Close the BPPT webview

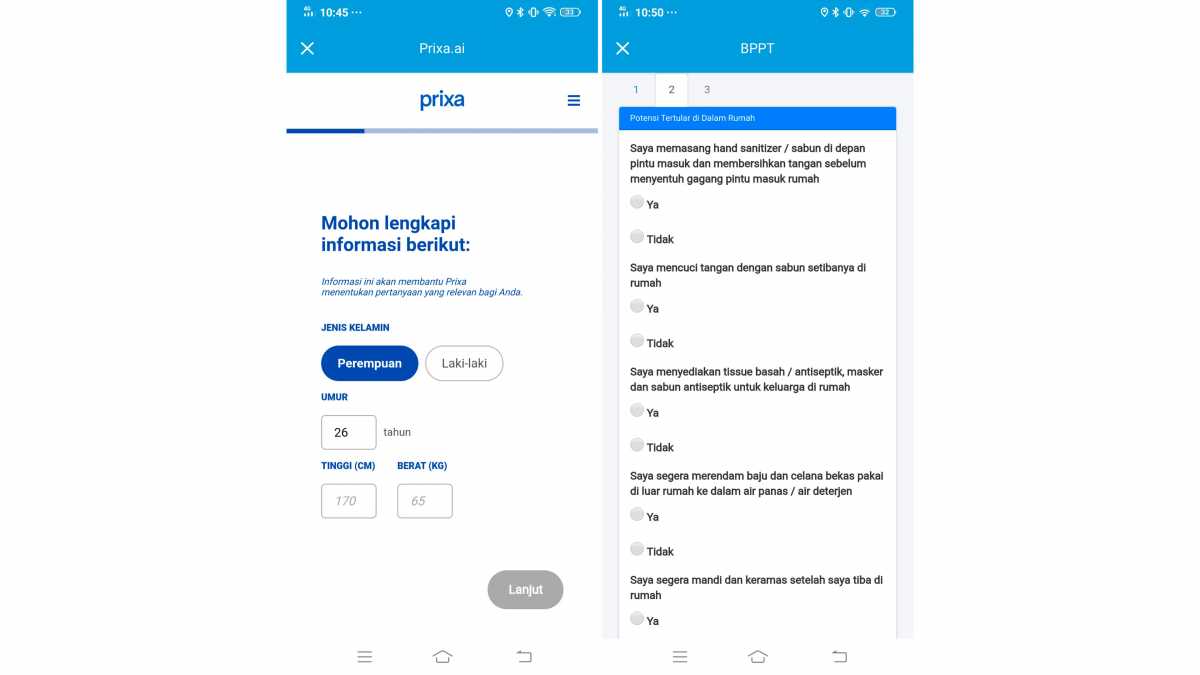(622, 49)
